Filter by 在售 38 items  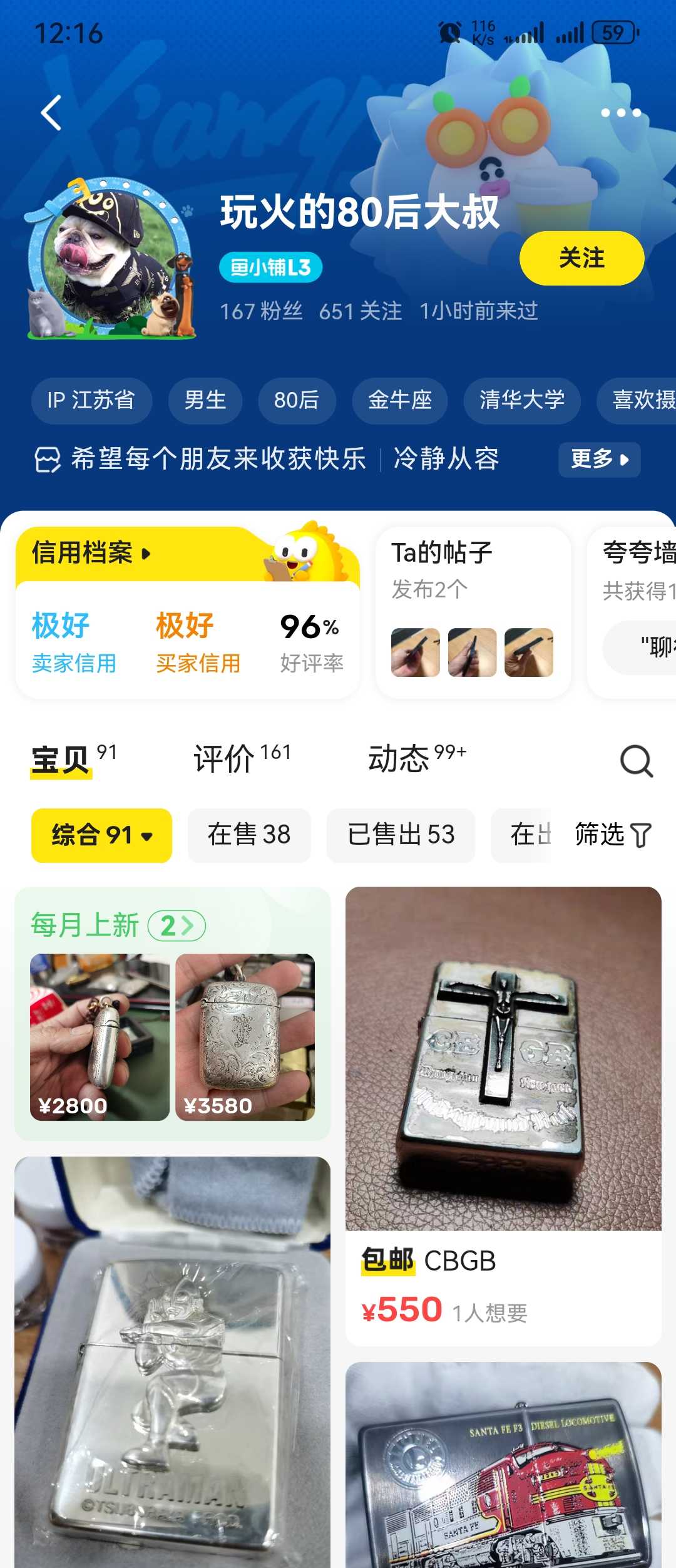click(249, 835)
